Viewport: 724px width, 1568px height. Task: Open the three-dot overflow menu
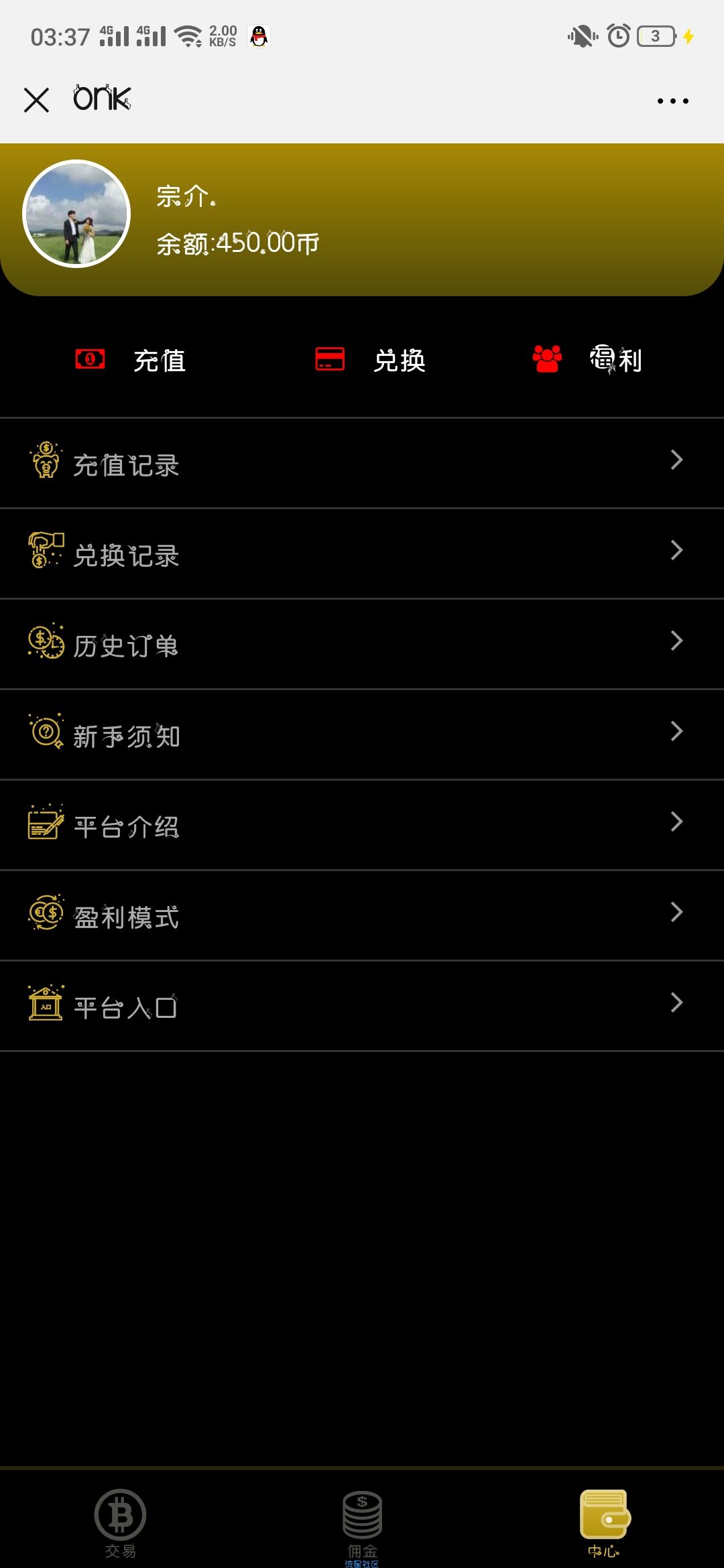[672, 101]
